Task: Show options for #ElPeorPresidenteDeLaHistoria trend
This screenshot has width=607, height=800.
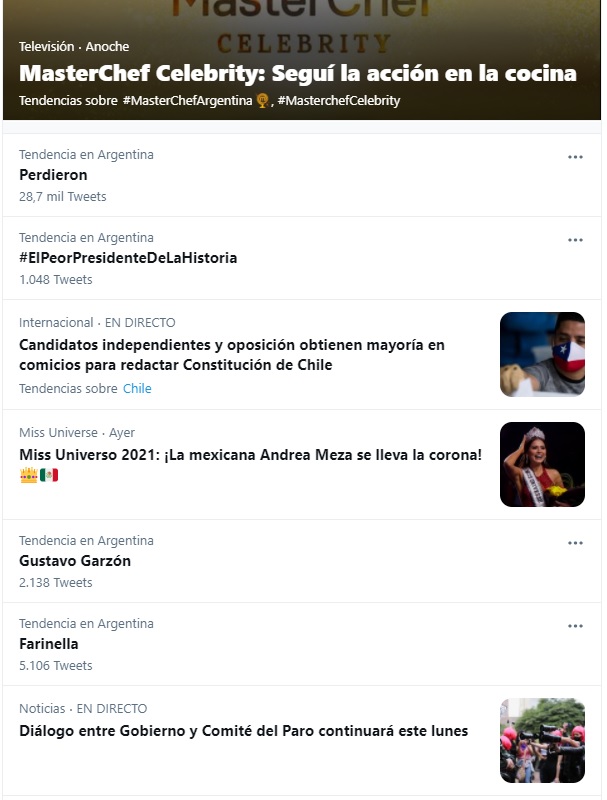Action: click(x=575, y=240)
